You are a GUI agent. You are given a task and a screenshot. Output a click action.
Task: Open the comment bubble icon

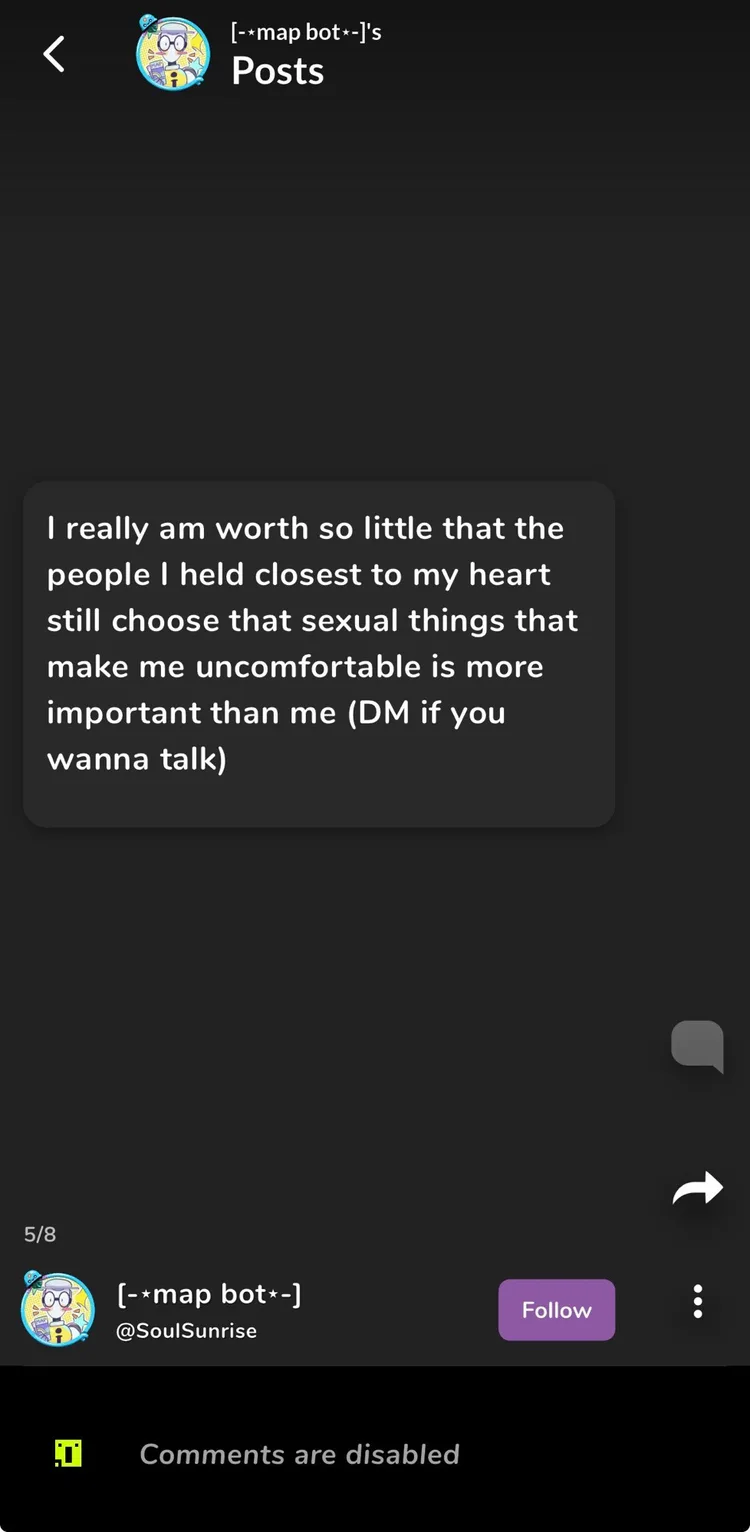click(697, 1047)
